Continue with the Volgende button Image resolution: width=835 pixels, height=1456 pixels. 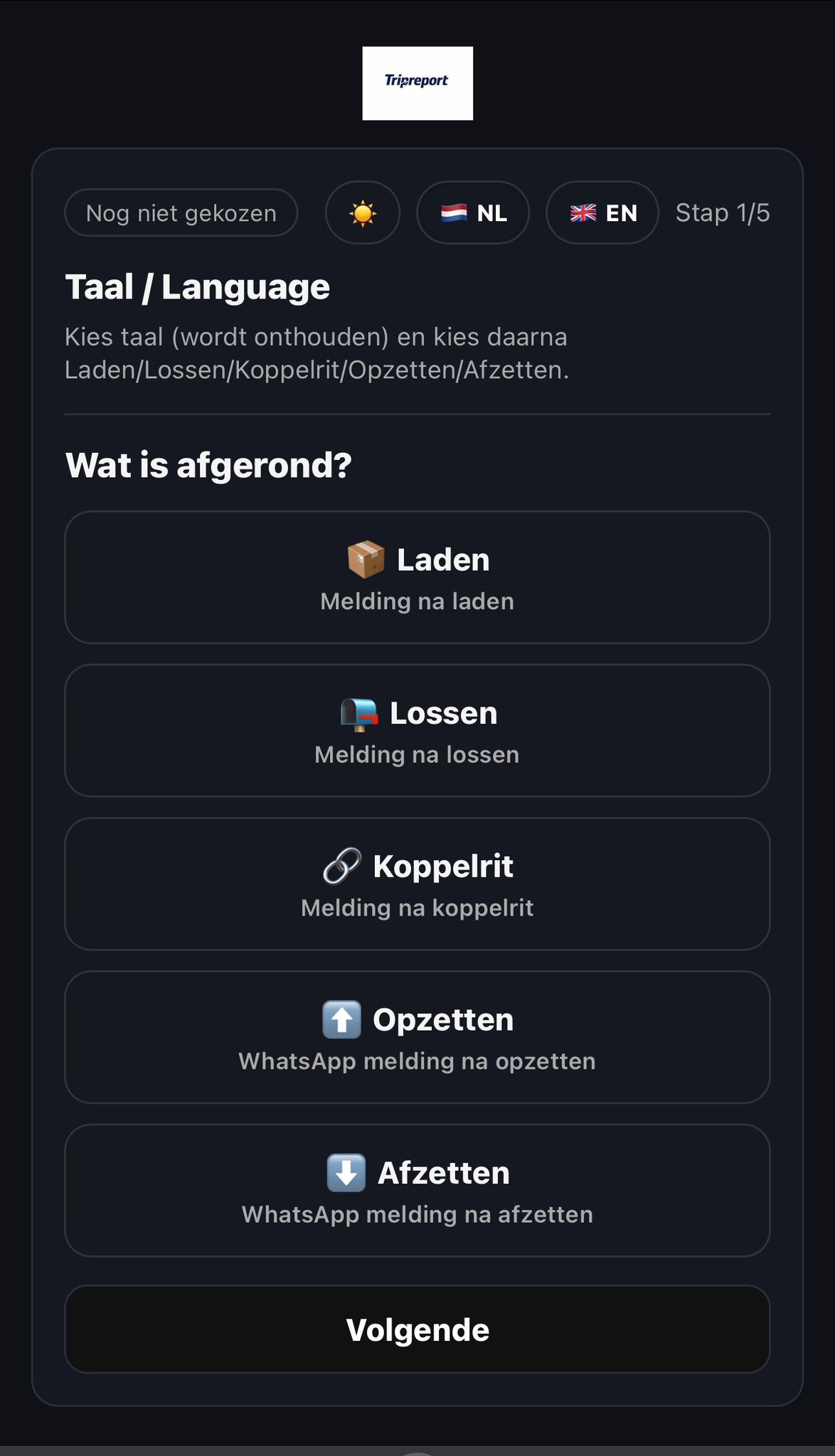(x=418, y=1329)
